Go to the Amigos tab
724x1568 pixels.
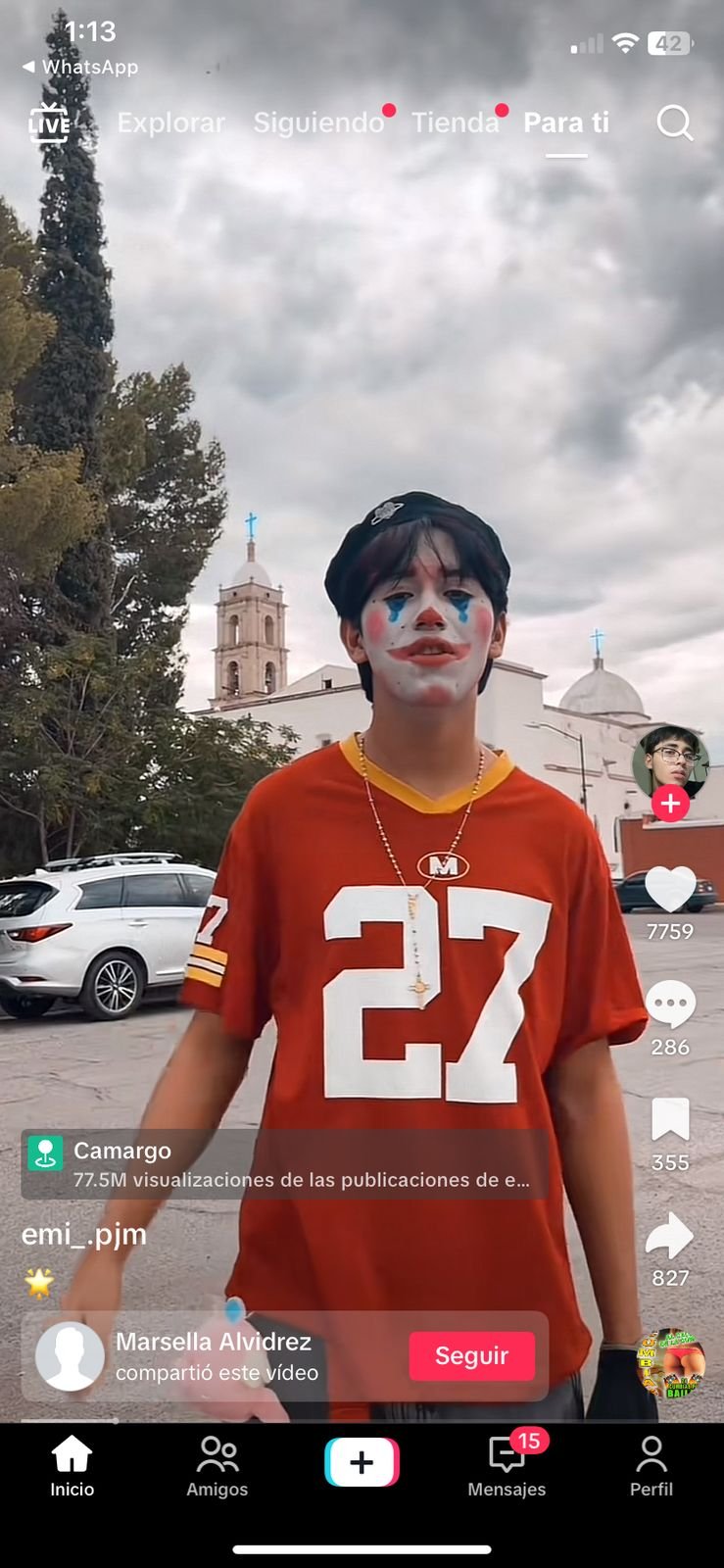click(217, 1465)
